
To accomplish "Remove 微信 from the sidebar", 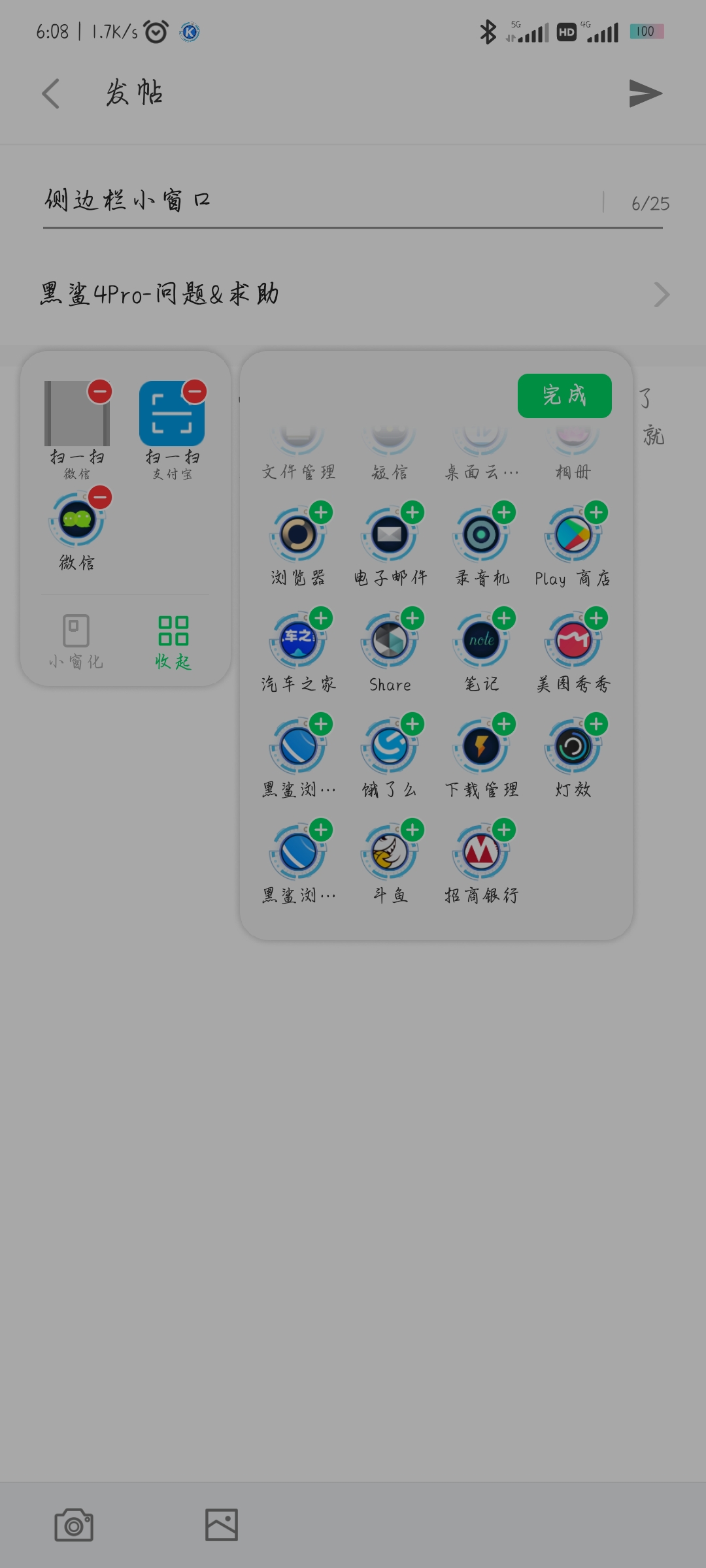I will (100, 498).
